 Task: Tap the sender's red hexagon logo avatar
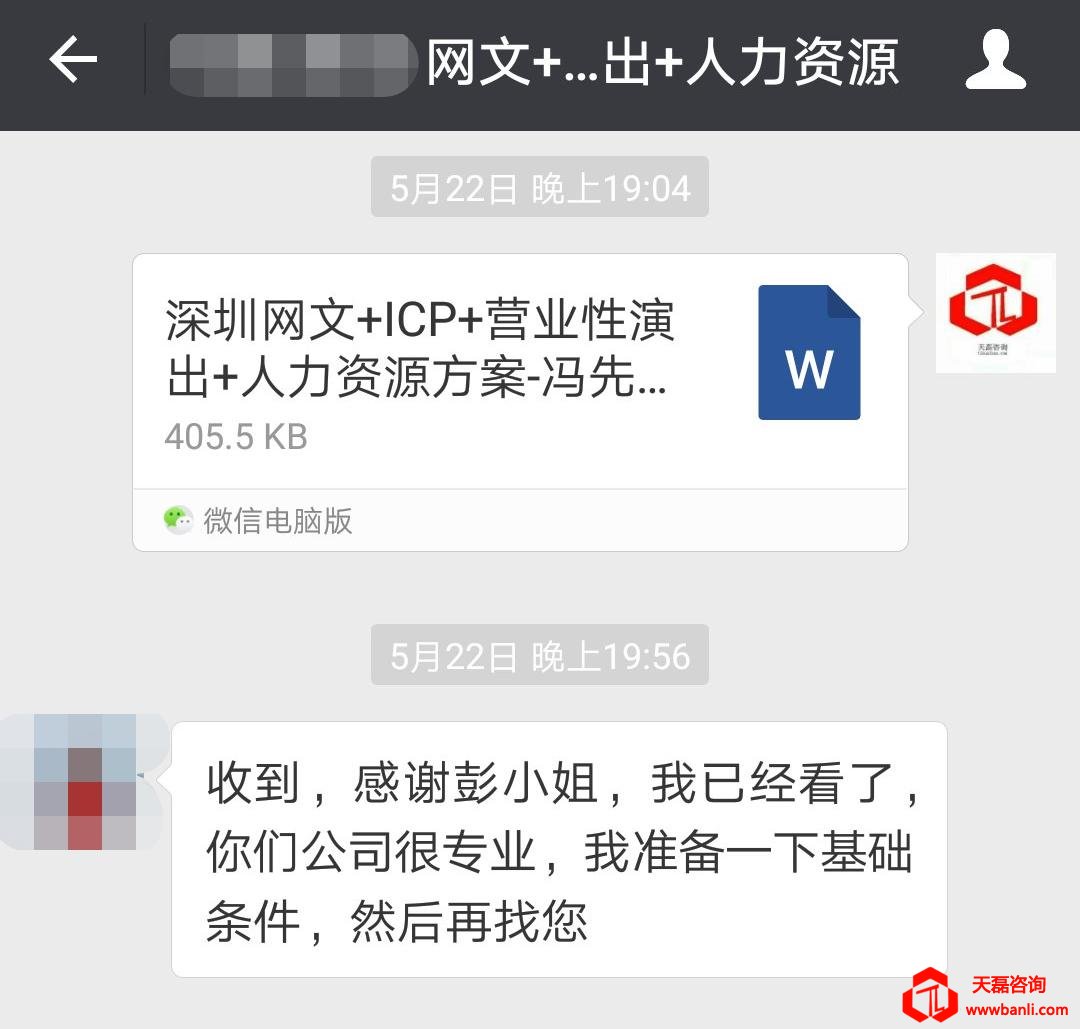(x=995, y=313)
